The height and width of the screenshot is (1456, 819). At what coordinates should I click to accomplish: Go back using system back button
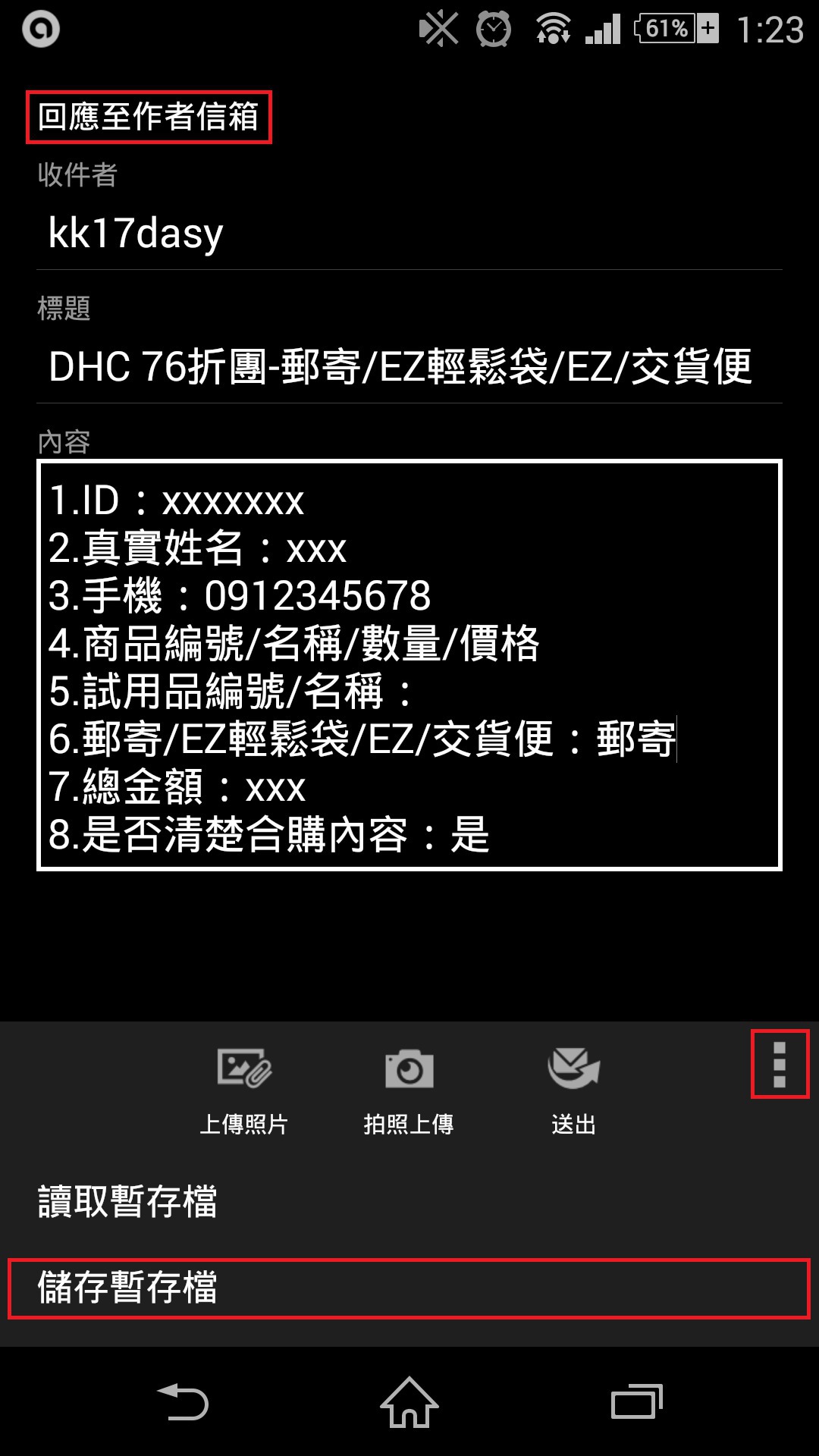click(183, 1402)
